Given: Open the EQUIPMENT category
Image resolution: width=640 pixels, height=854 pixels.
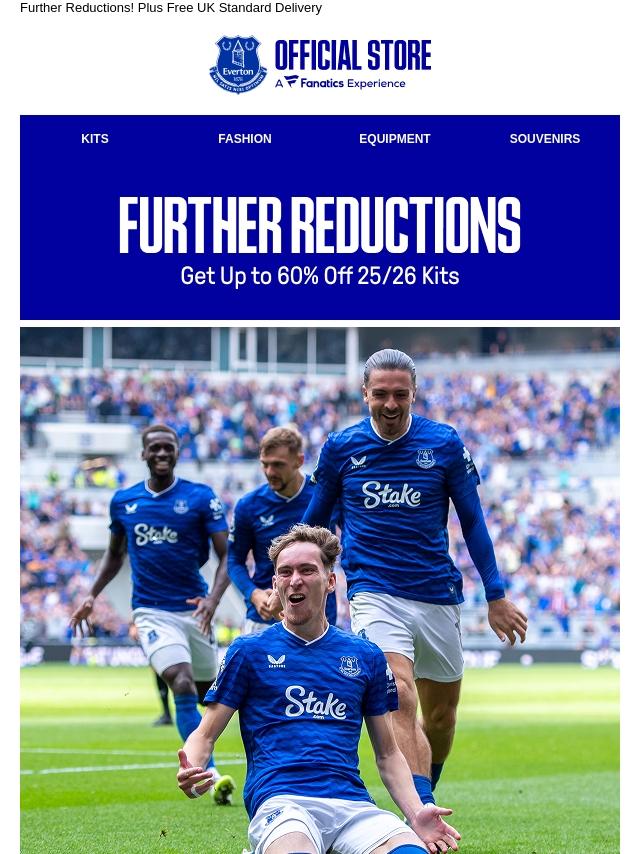Looking at the screenshot, I should 394,139.
